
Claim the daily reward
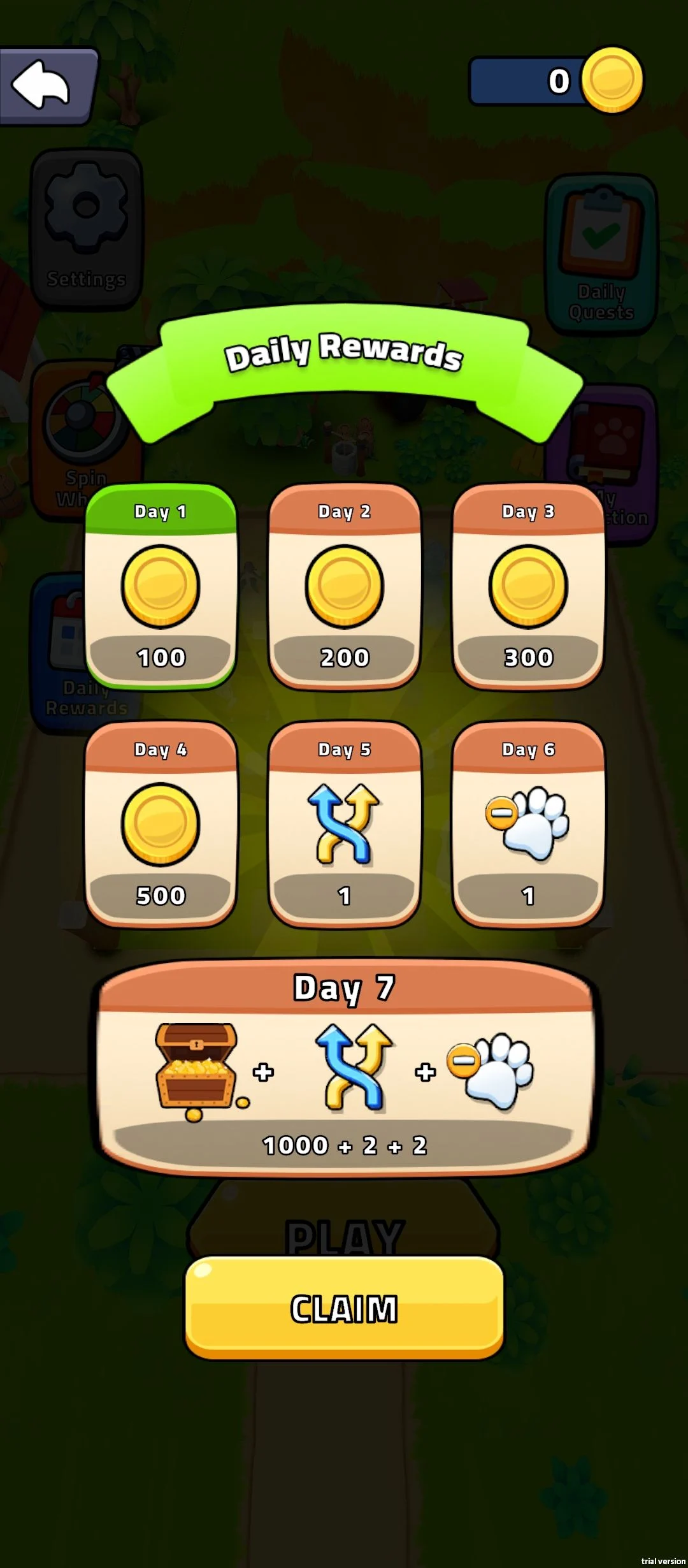tap(344, 1309)
